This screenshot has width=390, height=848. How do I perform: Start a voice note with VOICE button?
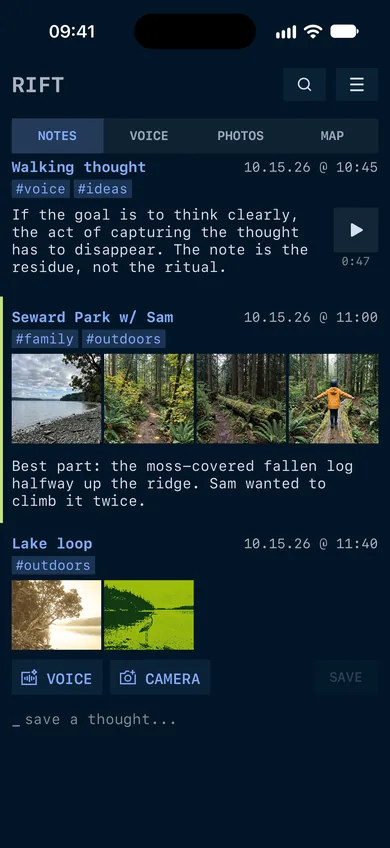tap(57, 678)
